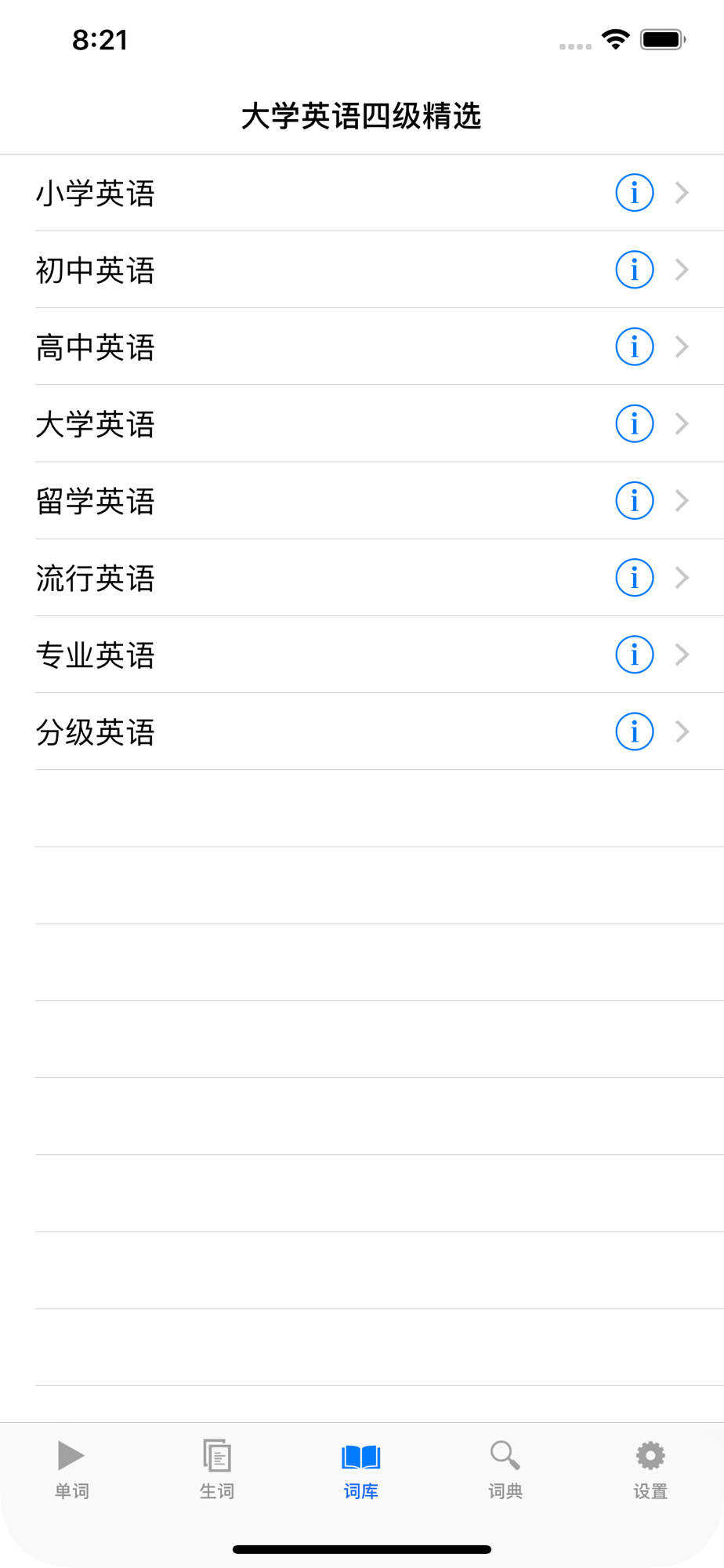
Task: Open the 高中英语 category
Action: click(362, 347)
